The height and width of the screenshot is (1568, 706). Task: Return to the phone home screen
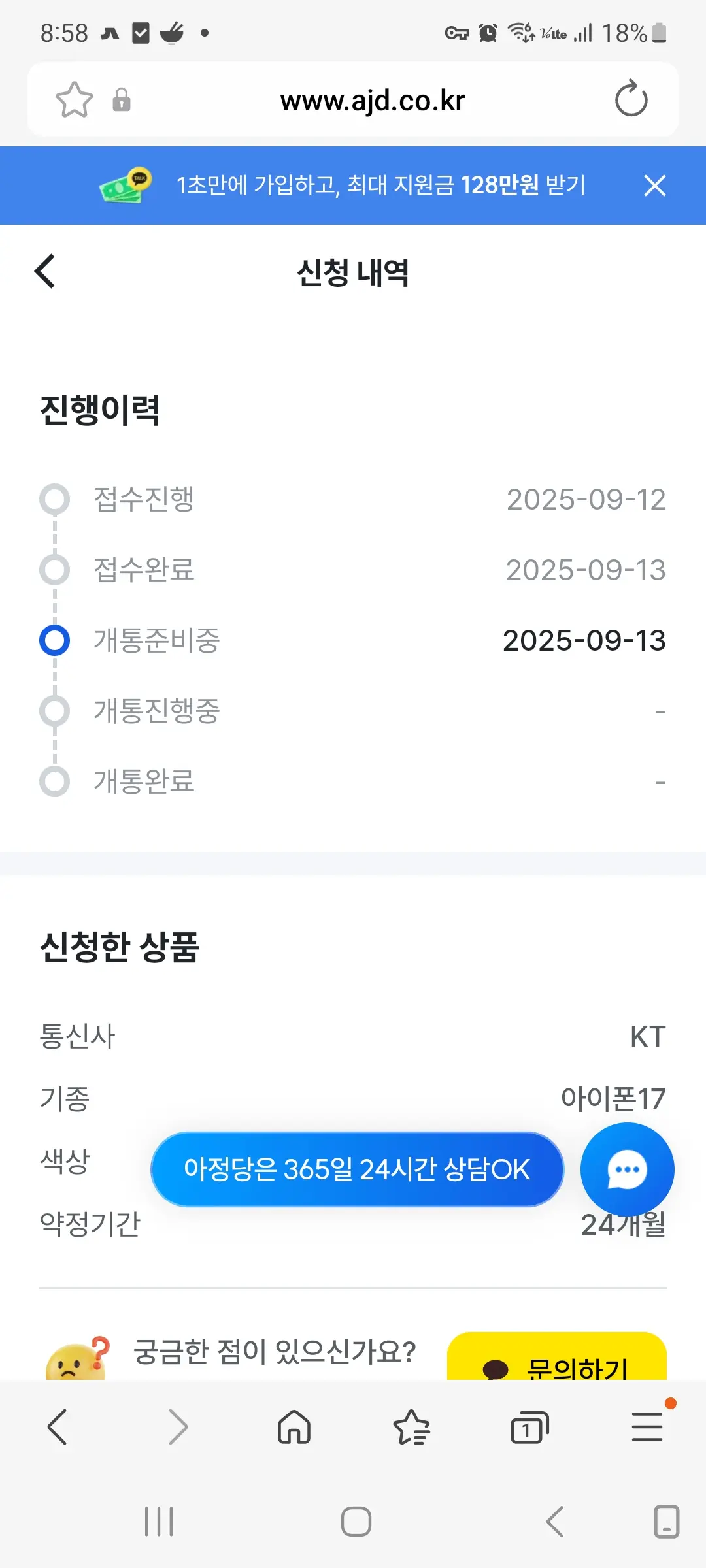356,1522
